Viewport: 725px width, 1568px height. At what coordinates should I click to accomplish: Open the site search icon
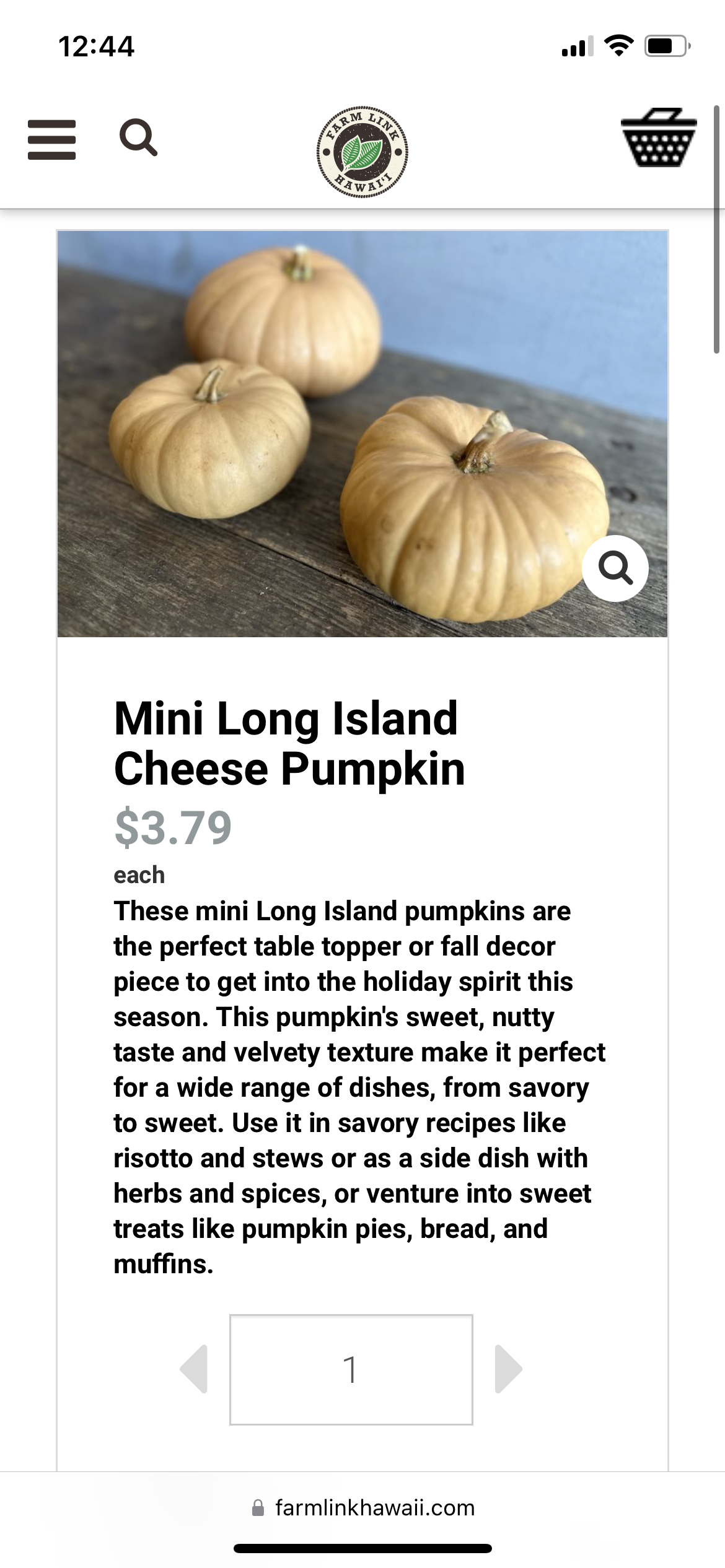coord(138,138)
